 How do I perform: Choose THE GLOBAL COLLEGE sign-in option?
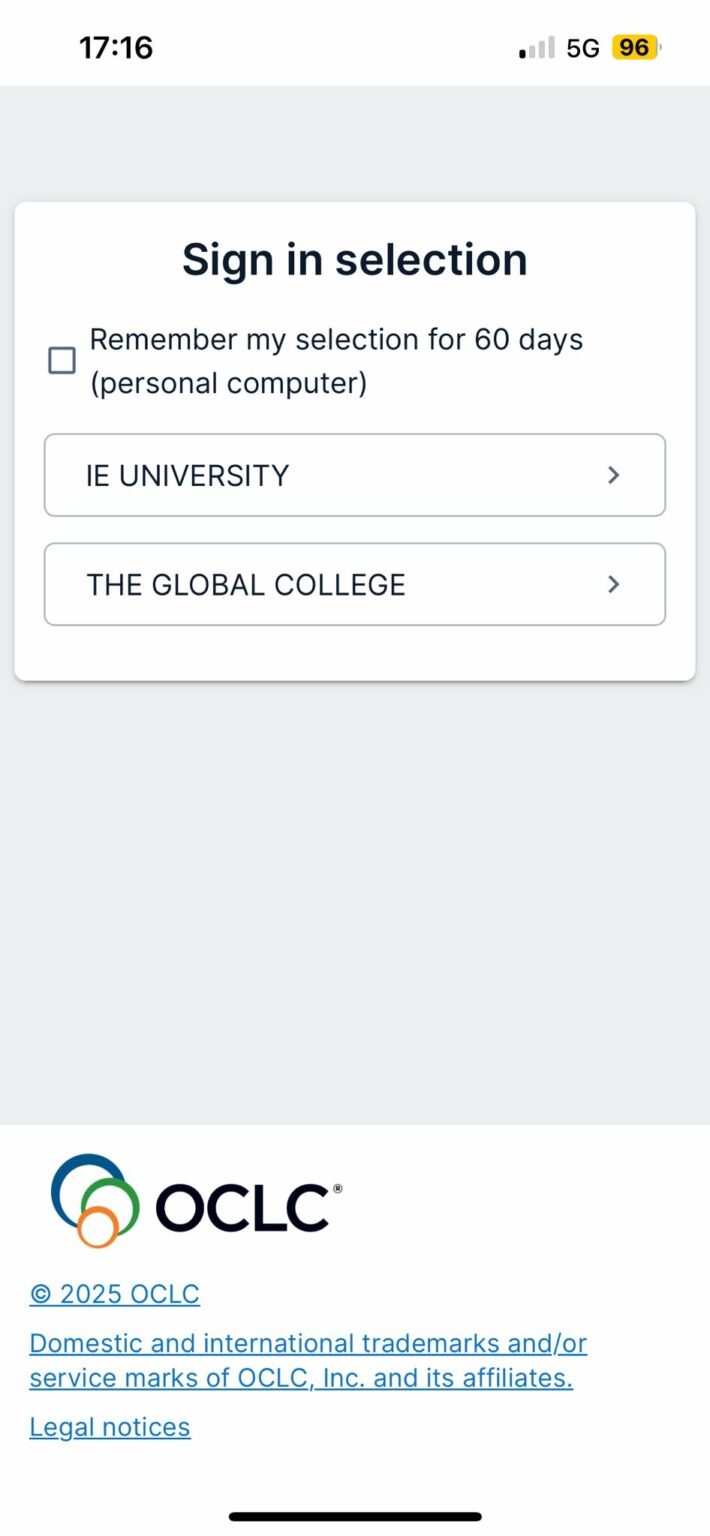coord(354,584)
